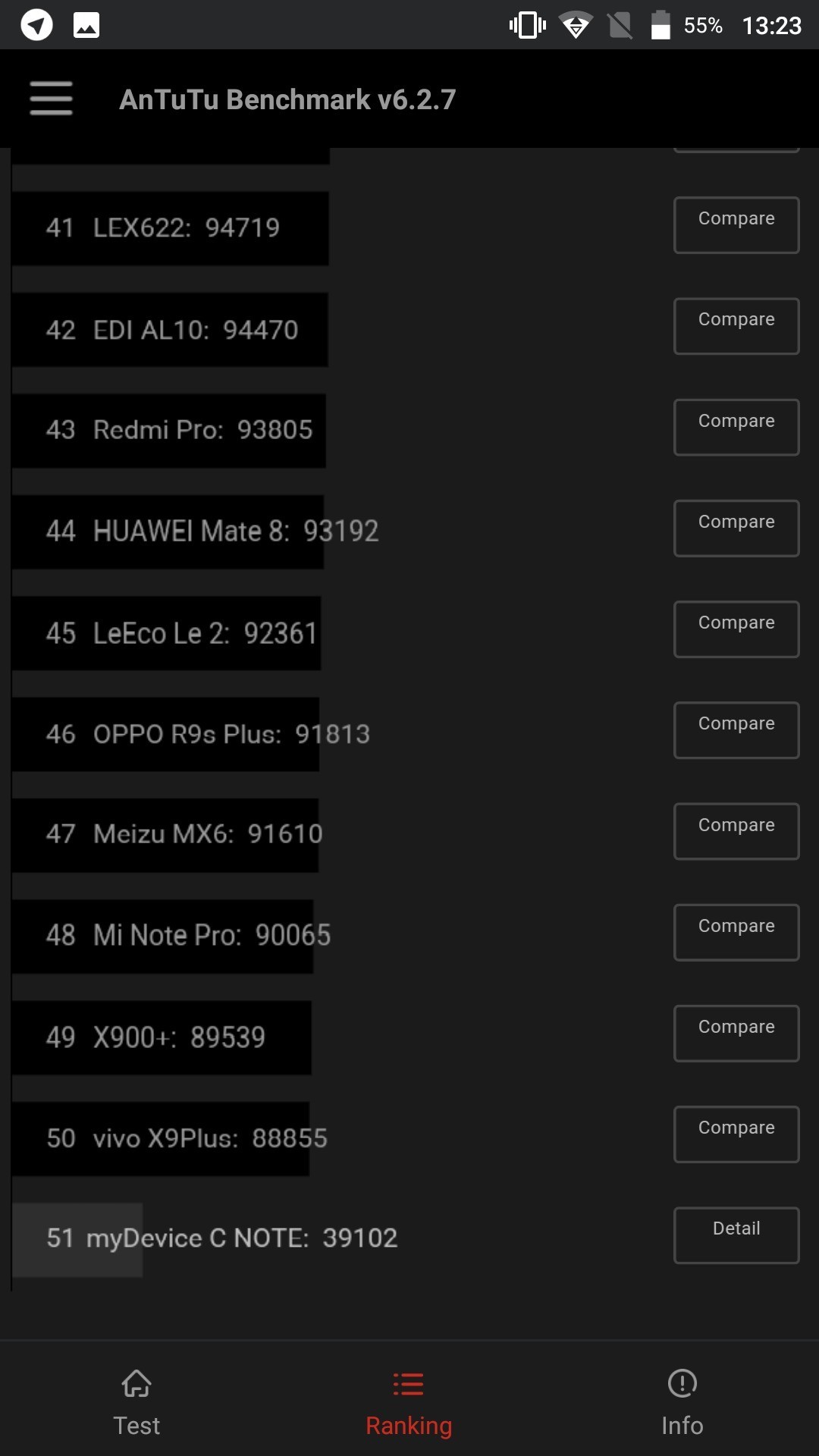
Task: Compare with HUAWEI Mate 8
Action: coord(736,528)
